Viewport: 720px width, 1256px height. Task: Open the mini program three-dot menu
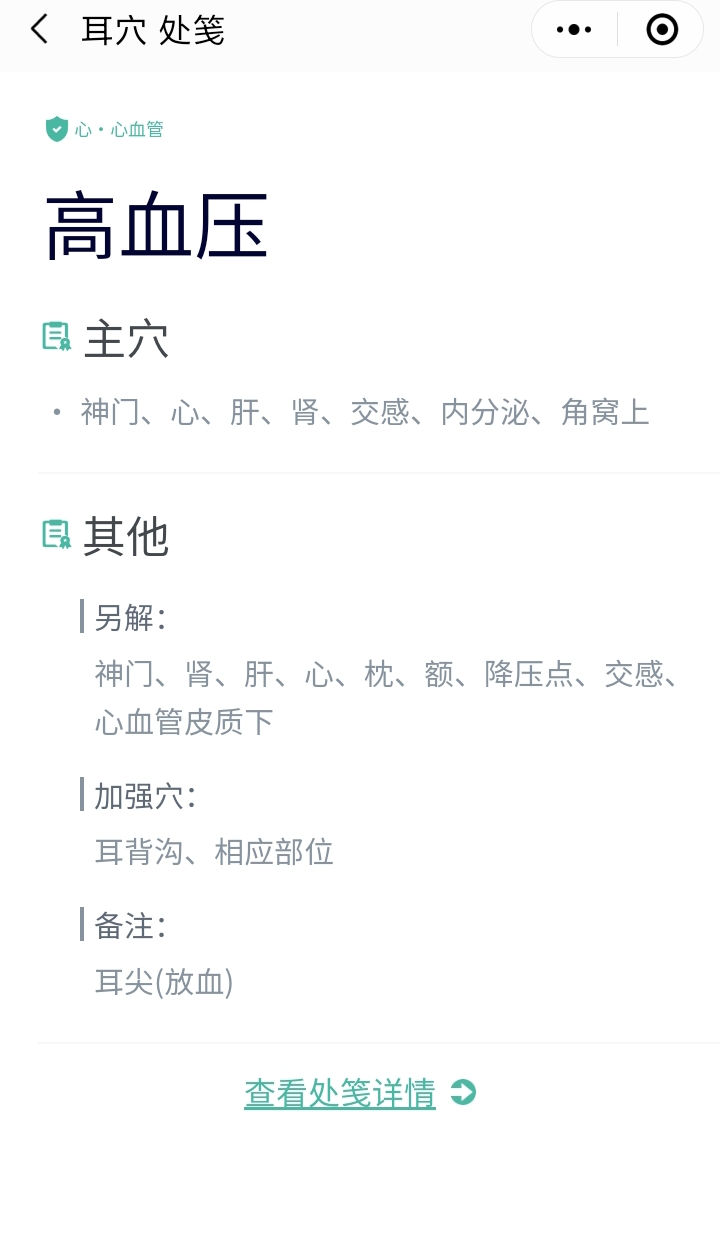click(x=574, y=30)
